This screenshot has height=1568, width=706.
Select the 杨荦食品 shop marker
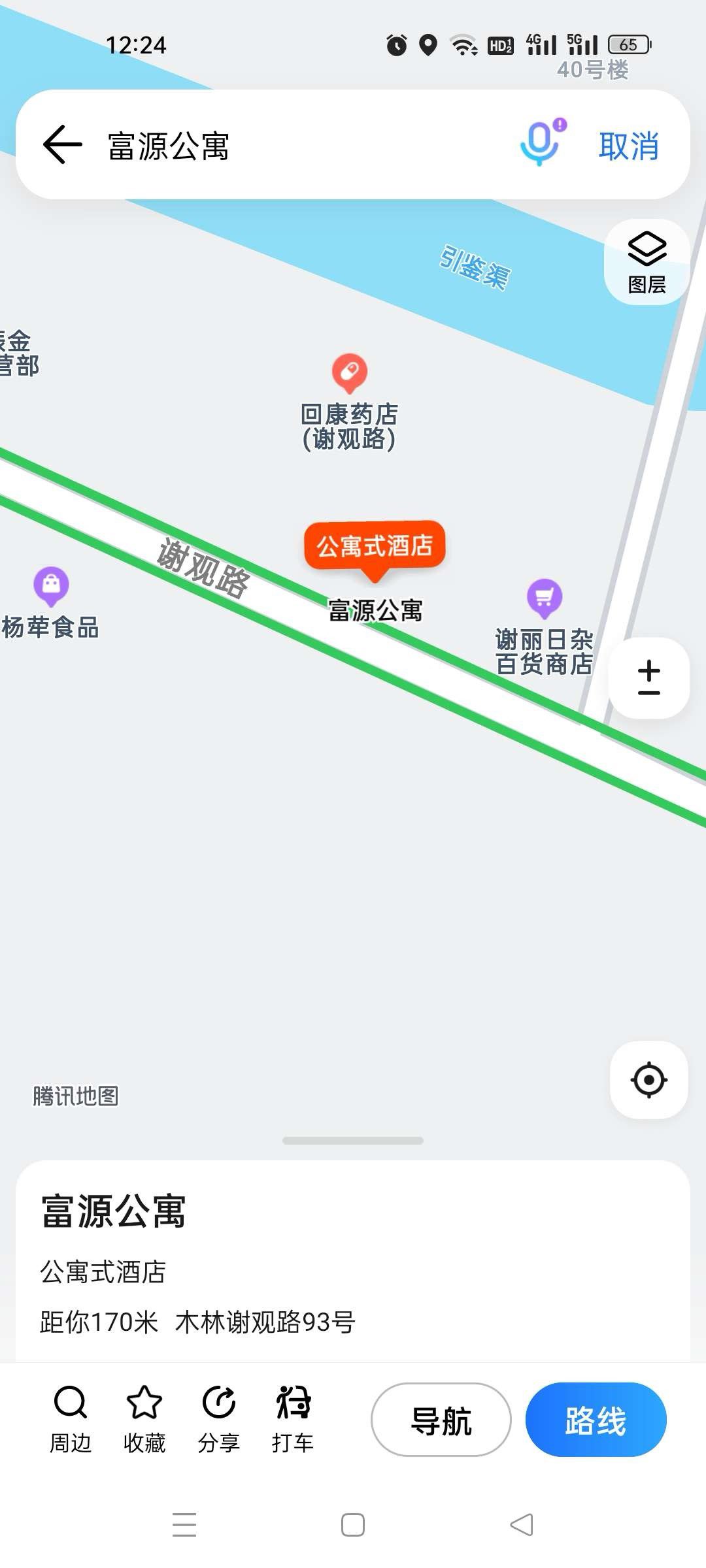[51, 585]
